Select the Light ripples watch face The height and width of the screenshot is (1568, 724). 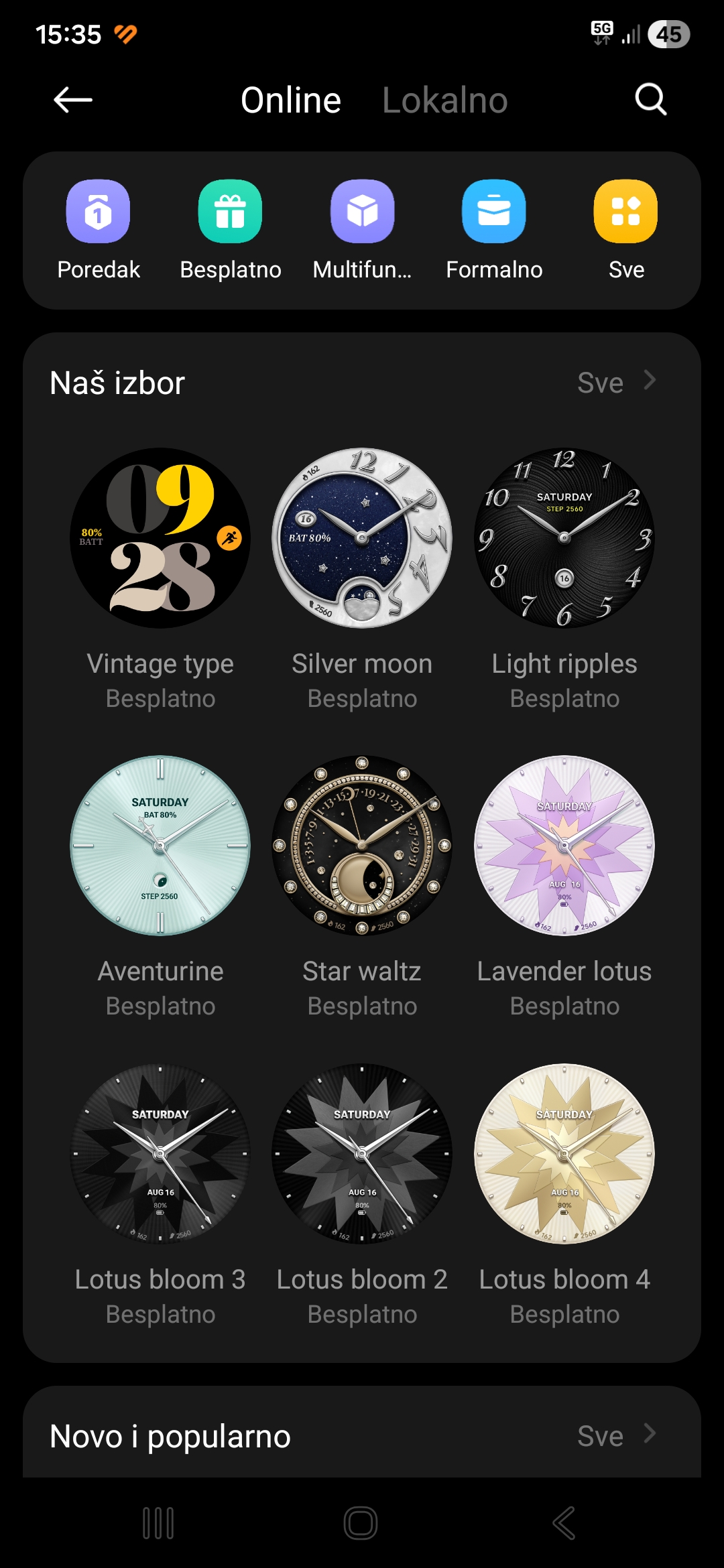click(x=564, y=538)
